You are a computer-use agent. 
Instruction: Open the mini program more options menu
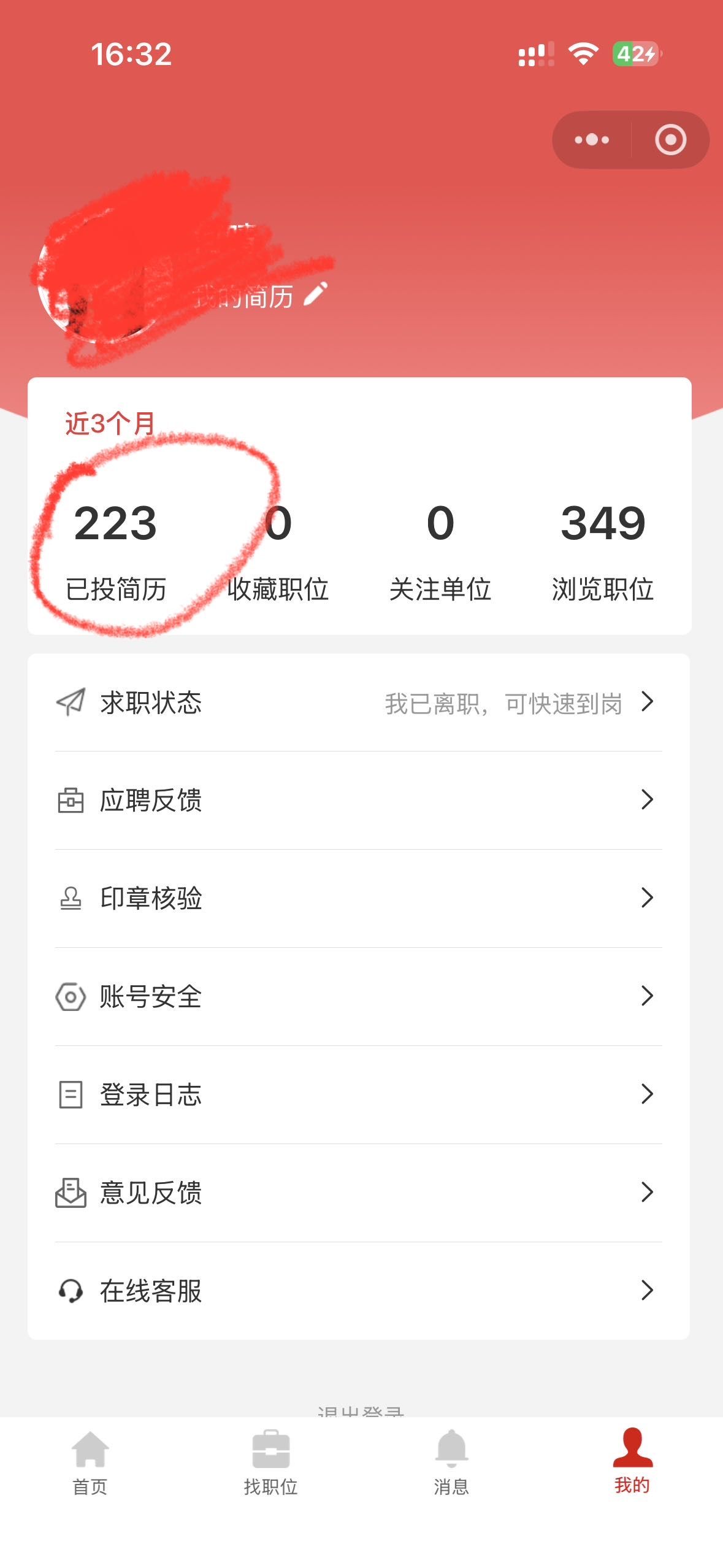pyautogui.click(x=592, y=140)
